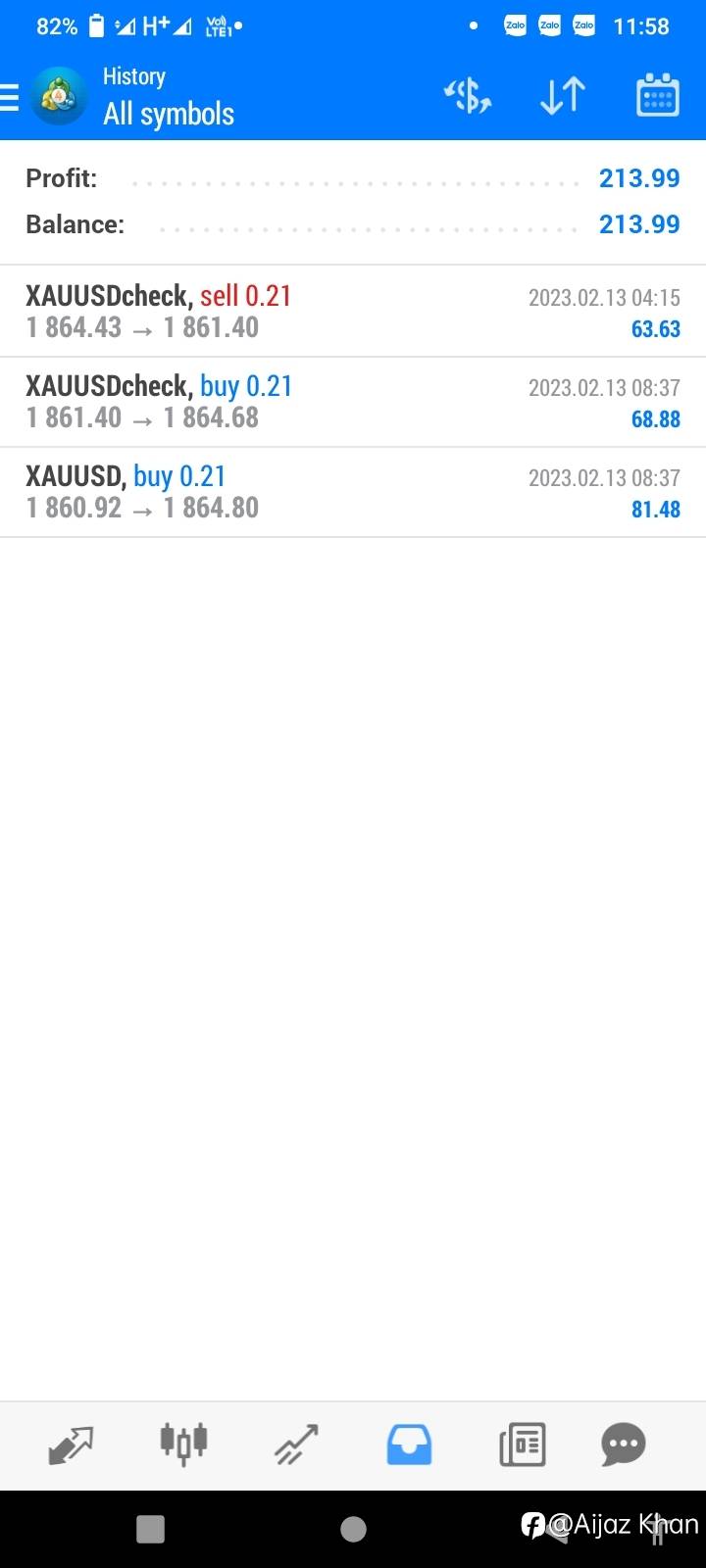Go to the Trade tab
Viewport: 706px width, 1568px height.
(296, 1445)
